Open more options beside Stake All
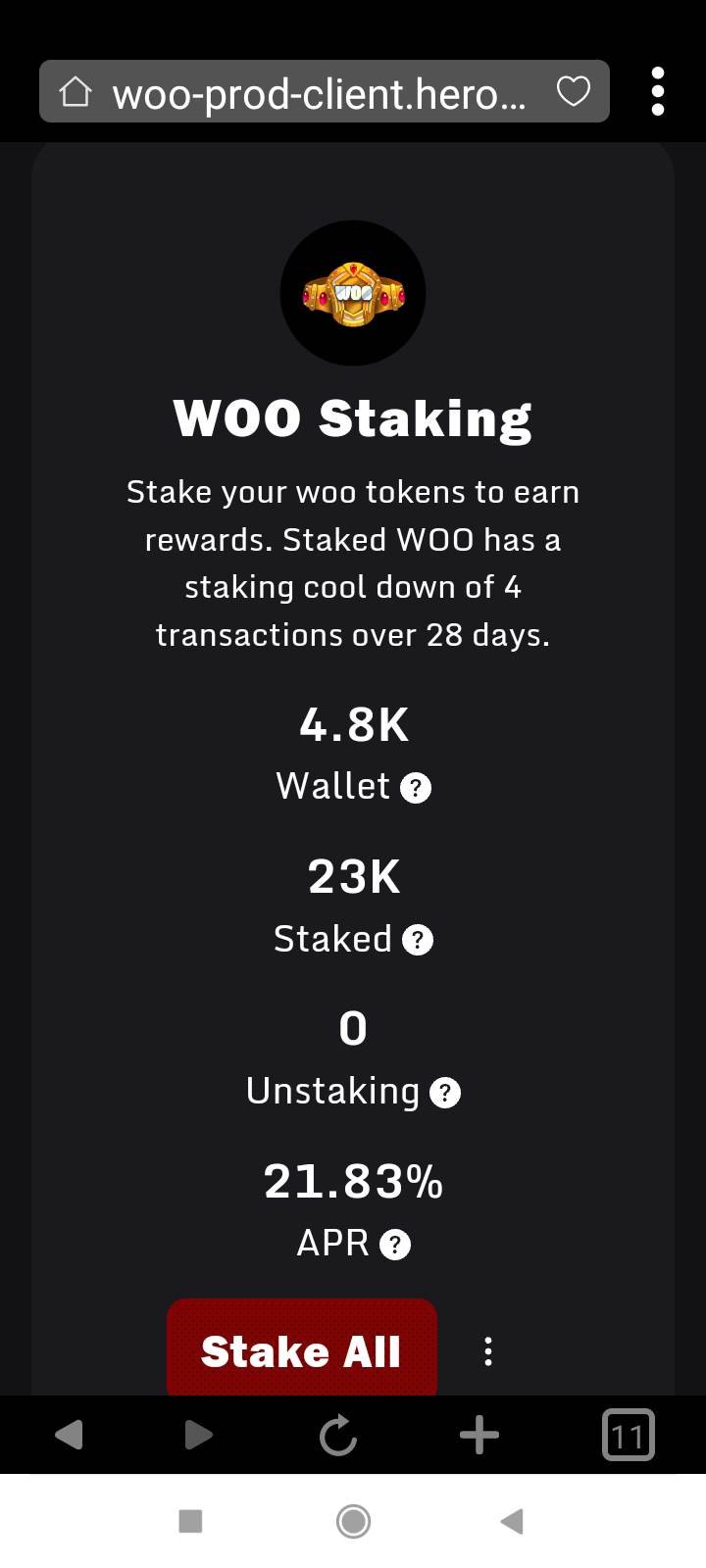 [488, 1351]
